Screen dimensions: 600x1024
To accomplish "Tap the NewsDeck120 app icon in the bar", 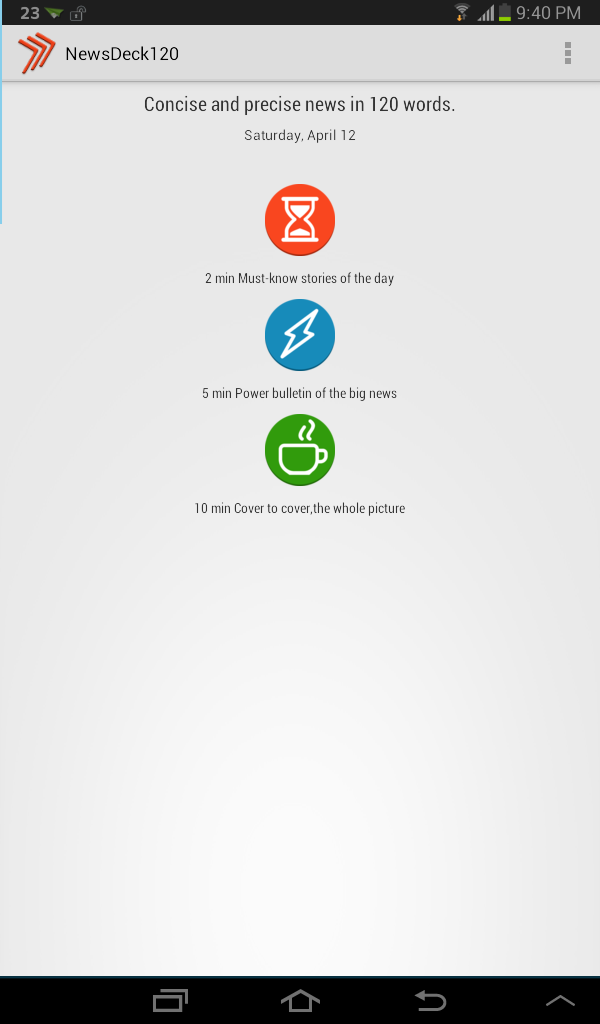I will tap(37, 53).
